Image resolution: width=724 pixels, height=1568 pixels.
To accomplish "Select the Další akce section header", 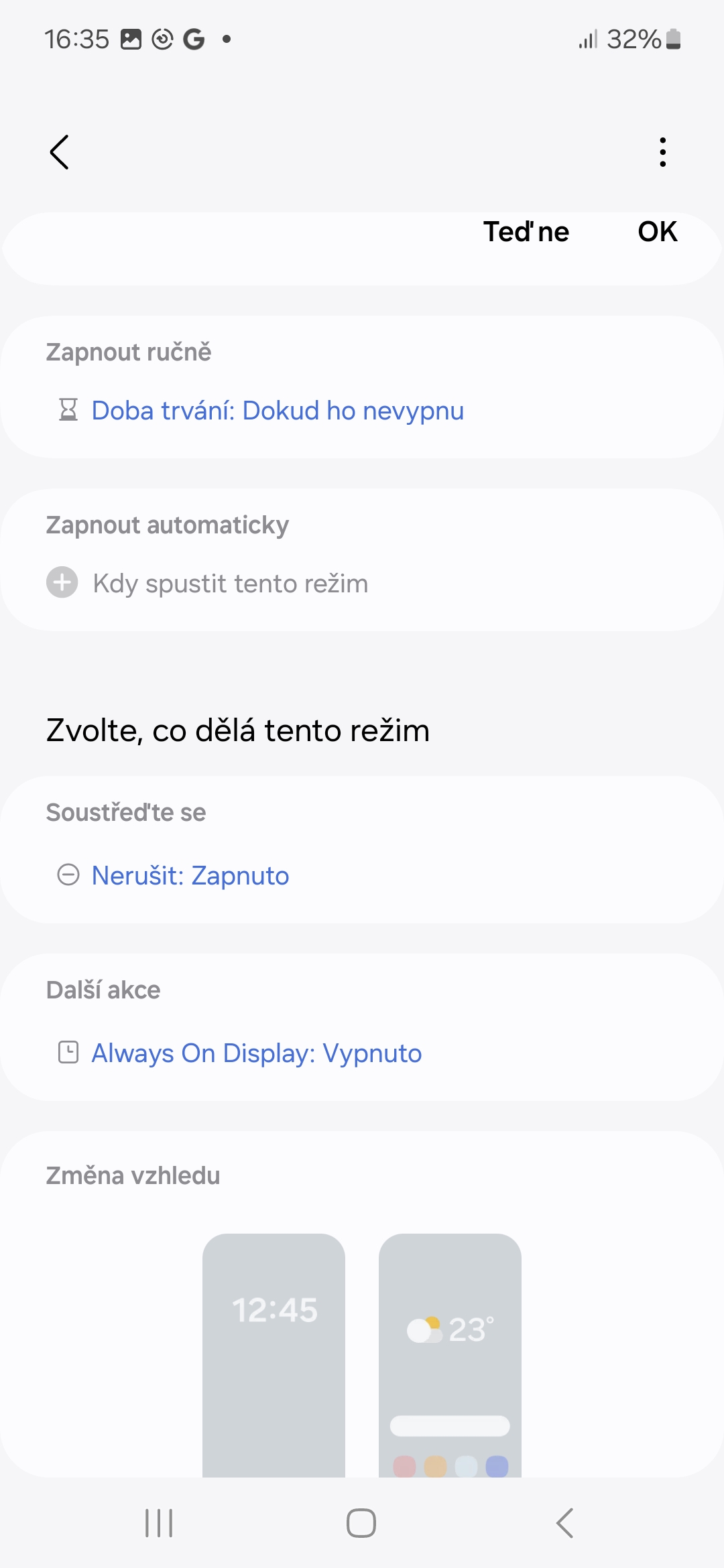I will click(x=102, y=990).
